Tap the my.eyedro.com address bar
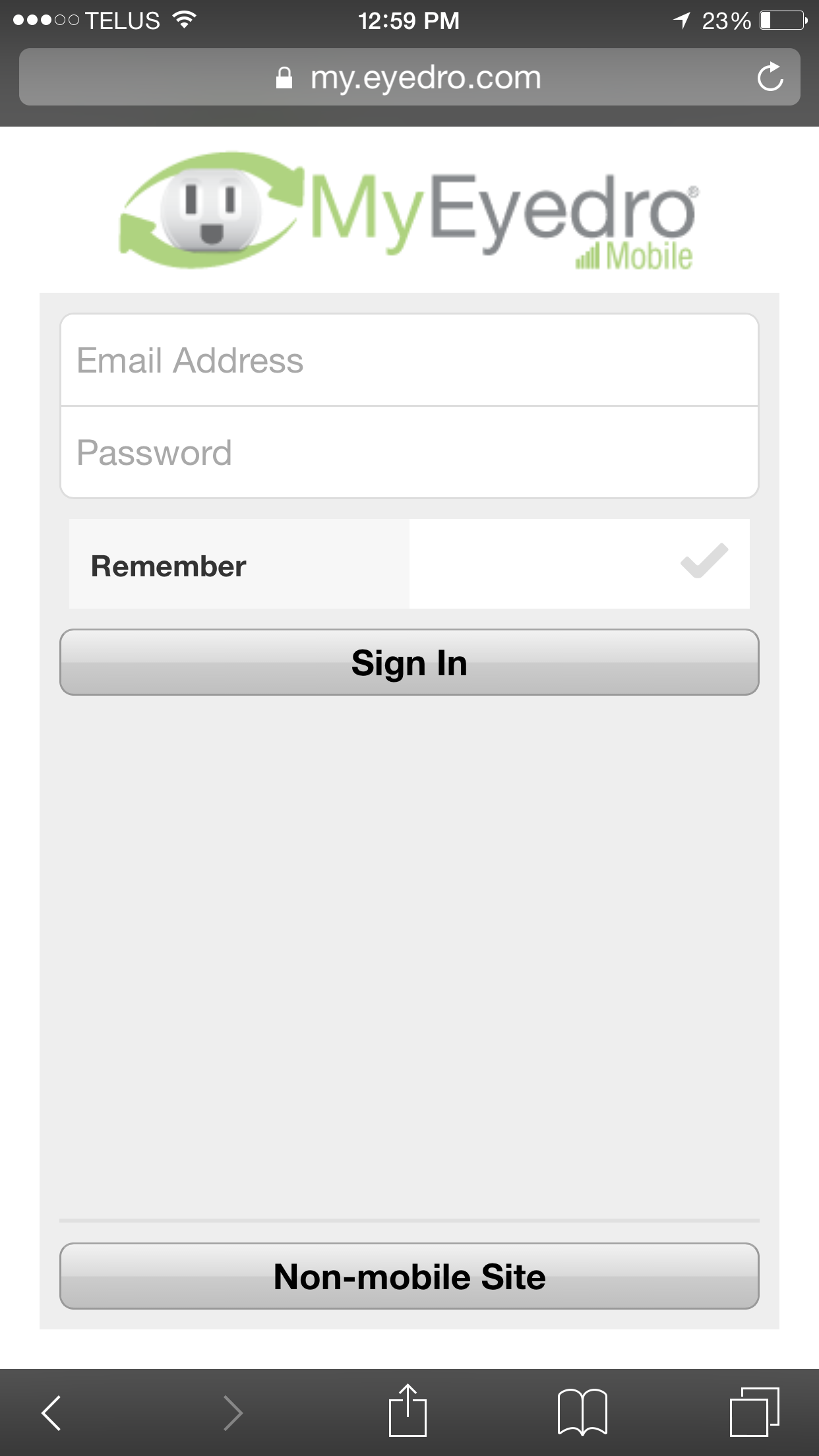The image size is (819, 1456). [409, 77]
